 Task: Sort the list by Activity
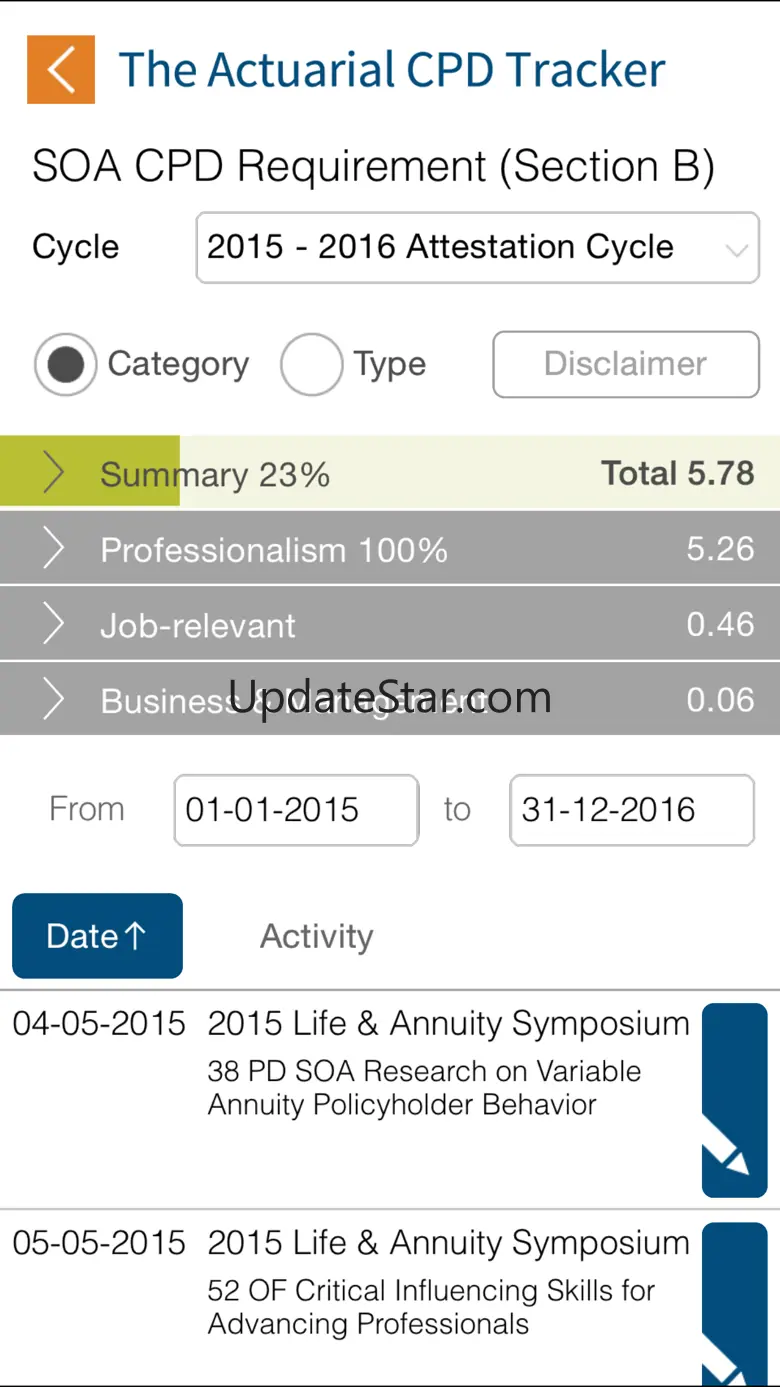(317, 936)
